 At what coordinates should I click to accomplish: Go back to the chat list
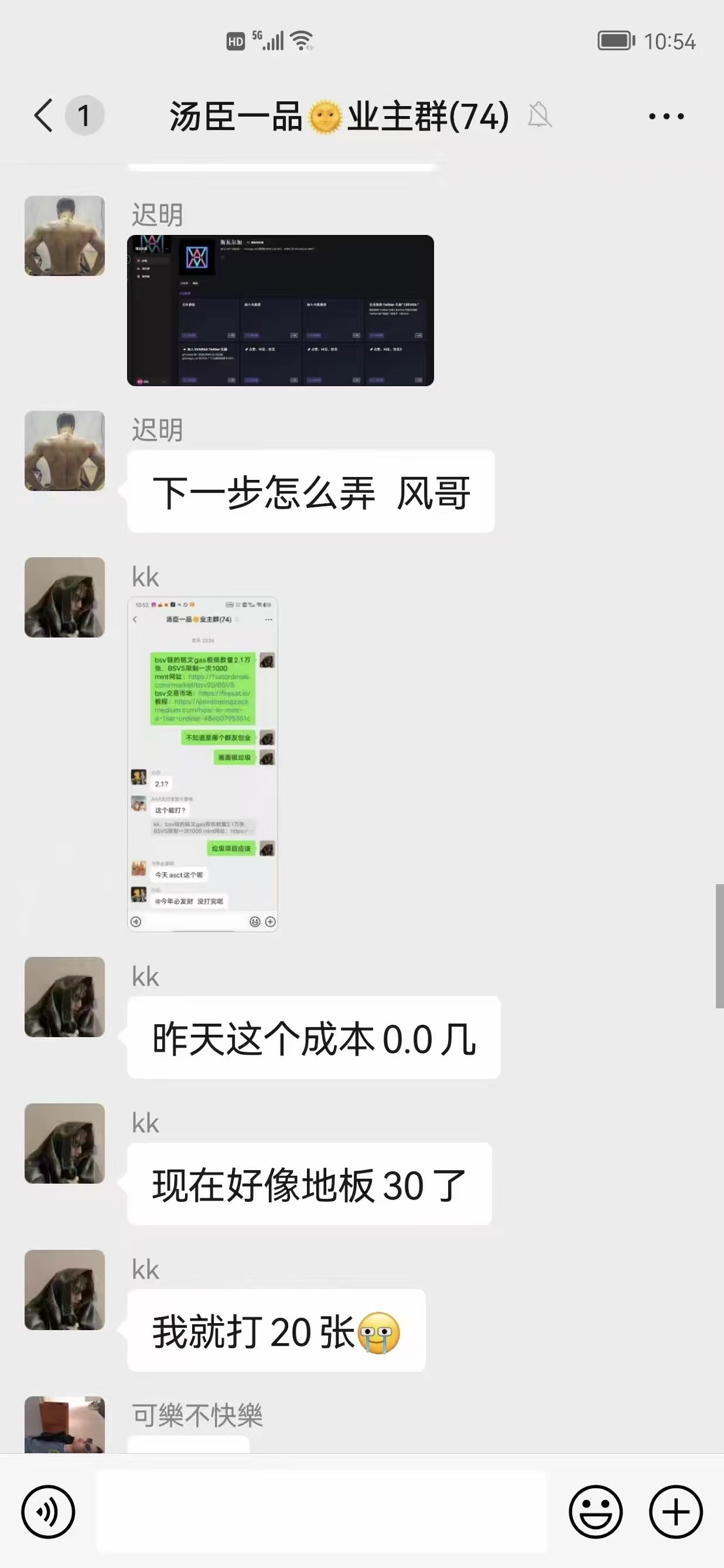click(44, 115)
